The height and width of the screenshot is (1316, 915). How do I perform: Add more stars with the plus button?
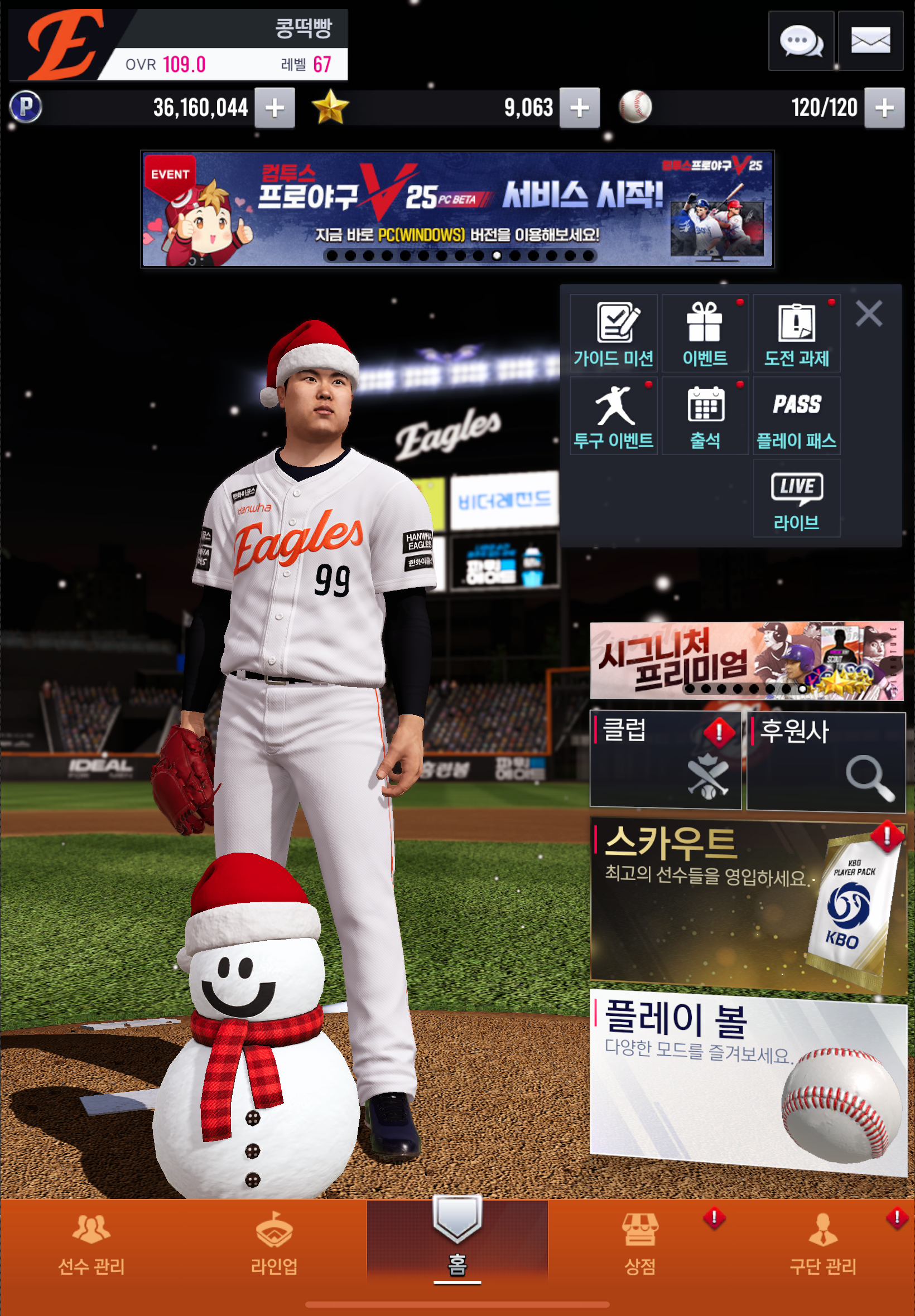(580, 108)
